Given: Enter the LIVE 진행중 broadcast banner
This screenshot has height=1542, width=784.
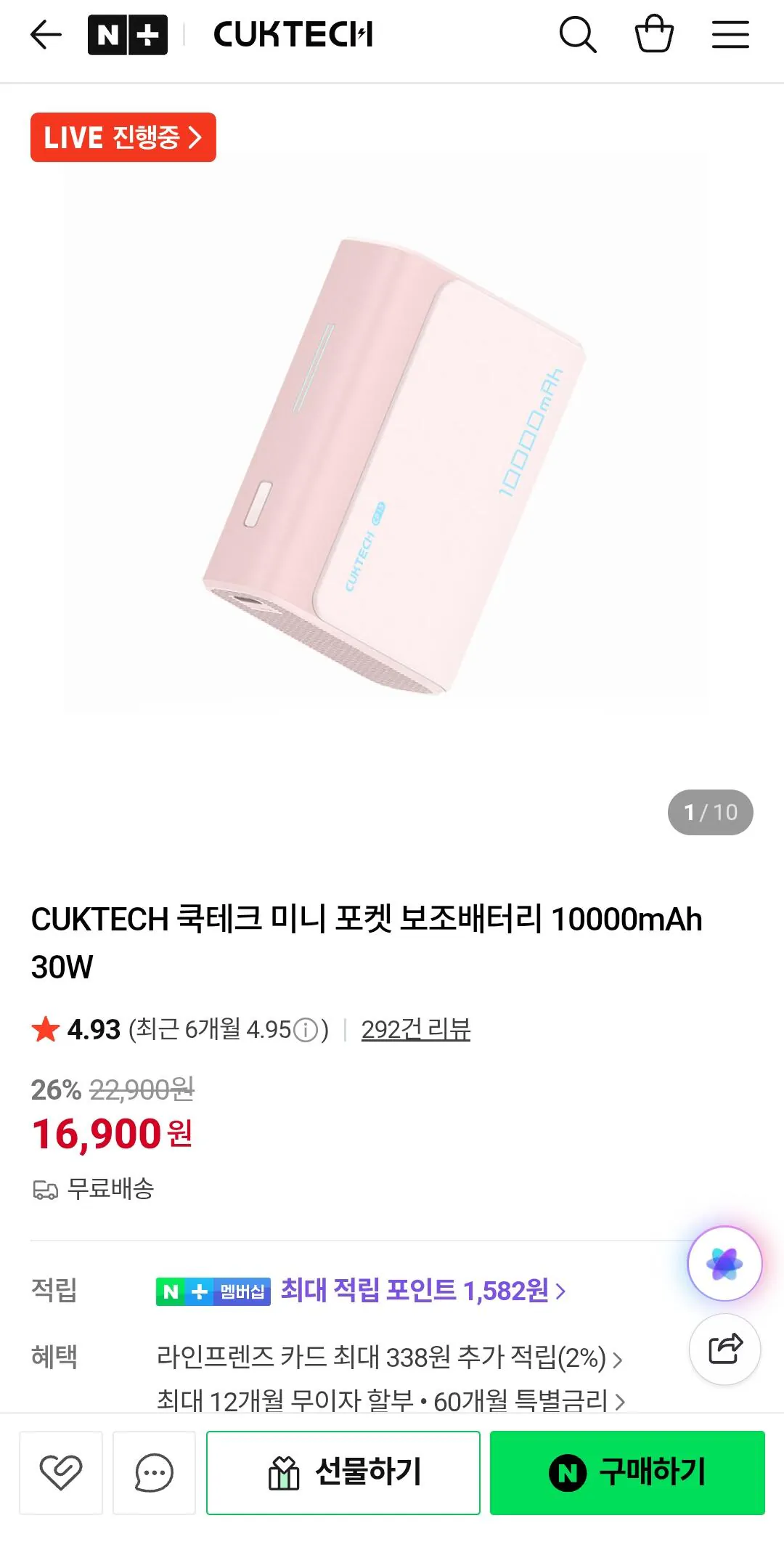Looking at the screenshot, I should pyautogui.click(x=122, y=137).
